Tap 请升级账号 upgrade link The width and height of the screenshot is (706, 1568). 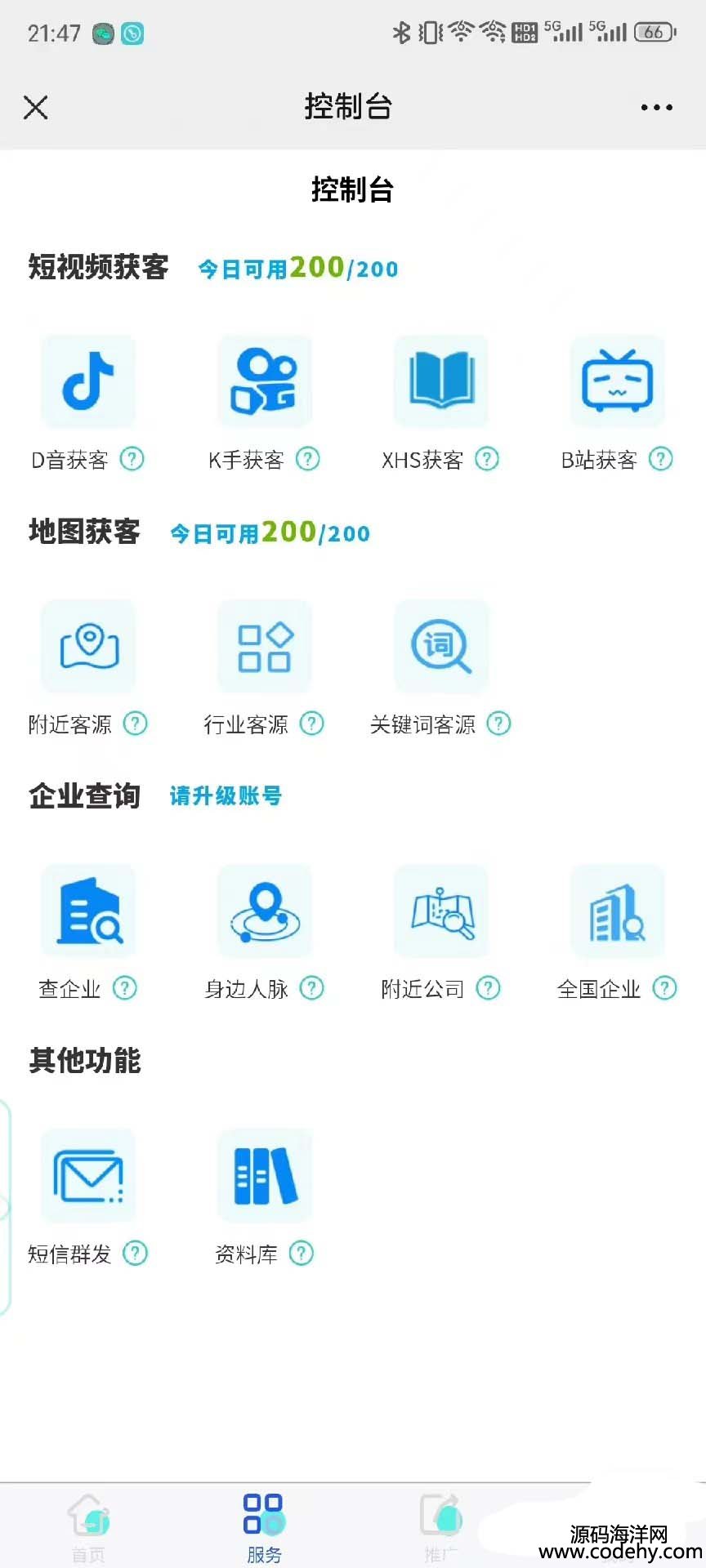coord(226,795)
